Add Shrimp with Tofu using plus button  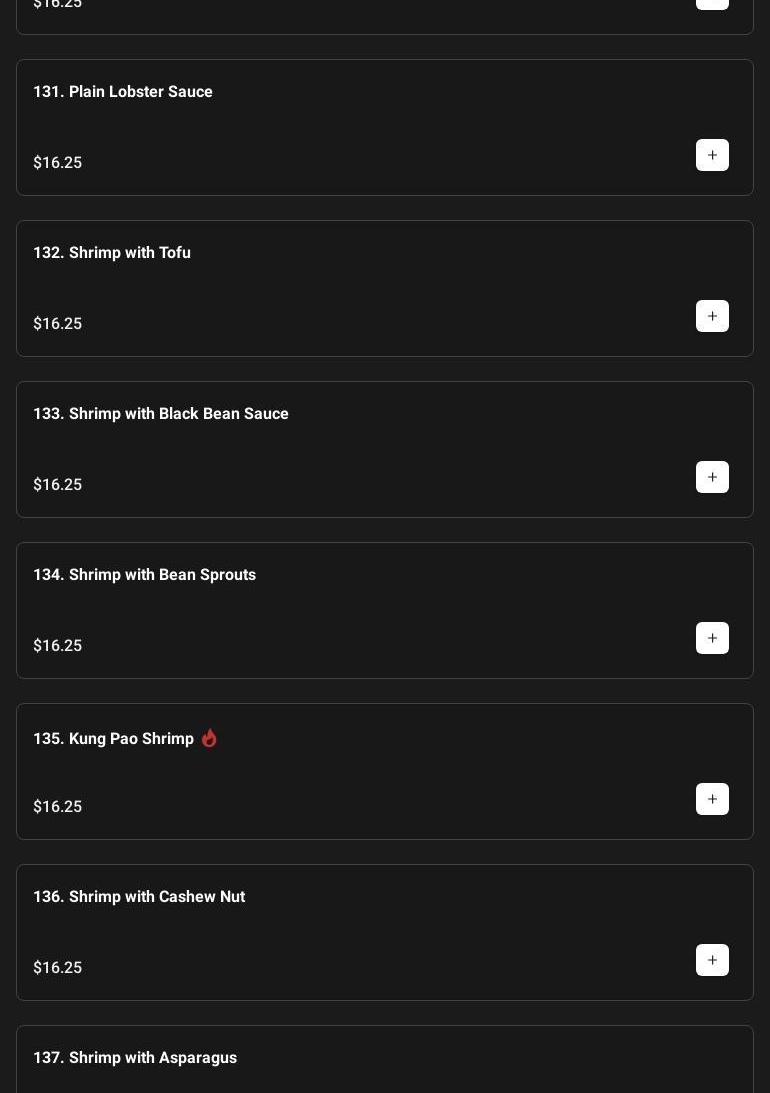712,316
